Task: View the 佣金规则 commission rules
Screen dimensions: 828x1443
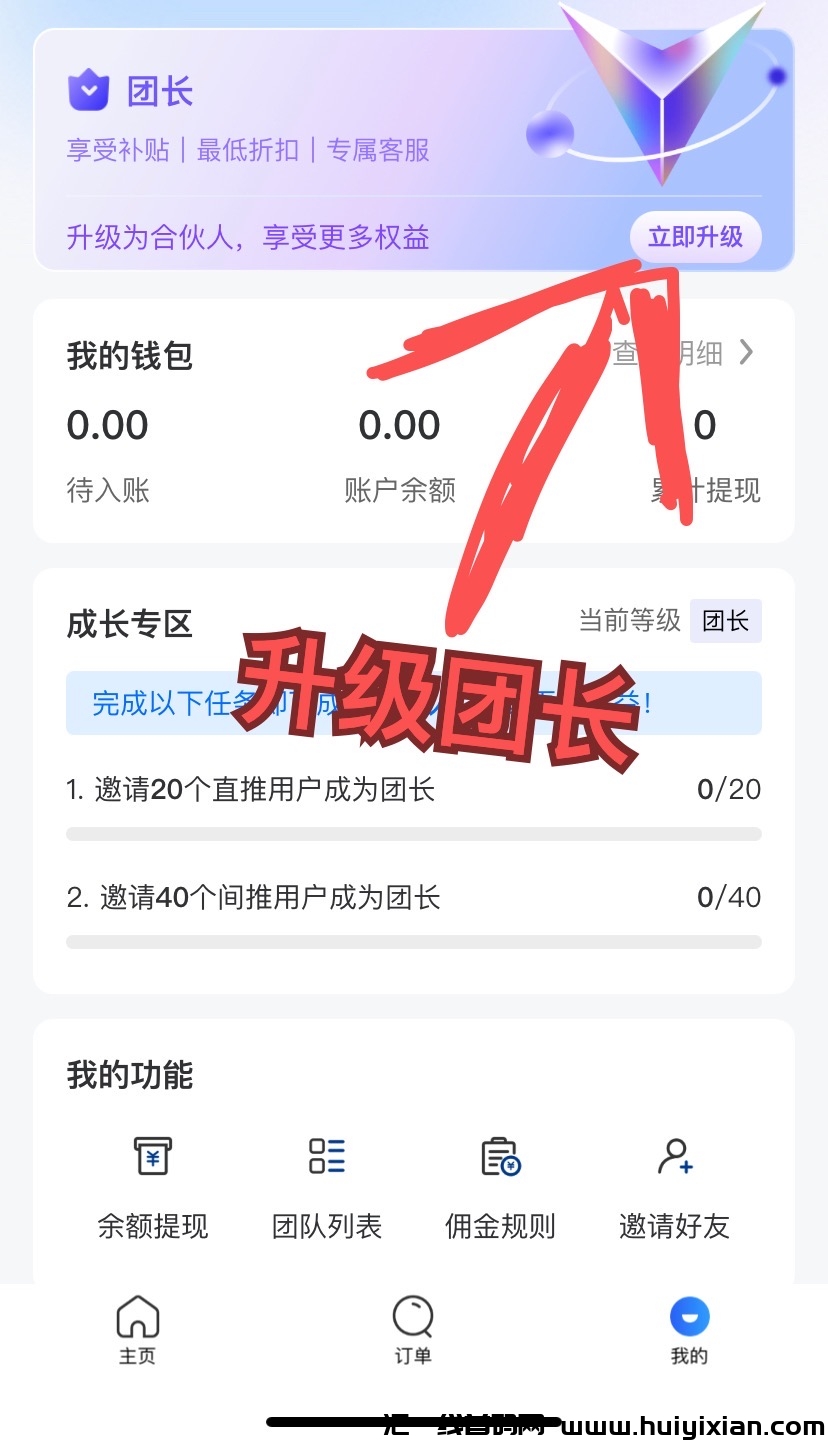Action: [500, 1187]
